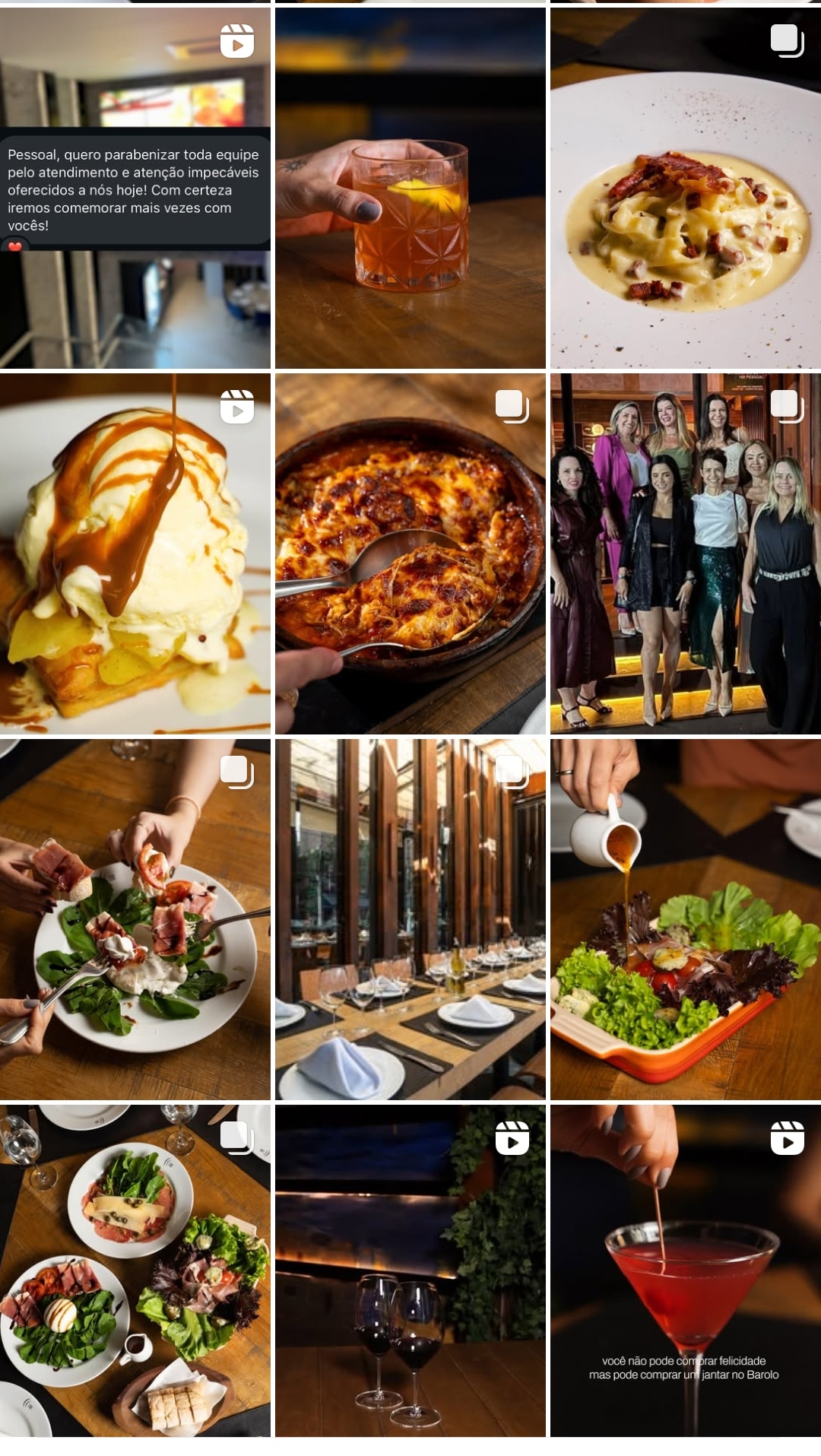Play the ice cream with caramel reel
Image resolution: width=821 pixels, height=1456 pixels.
click(x=135, y=554)
